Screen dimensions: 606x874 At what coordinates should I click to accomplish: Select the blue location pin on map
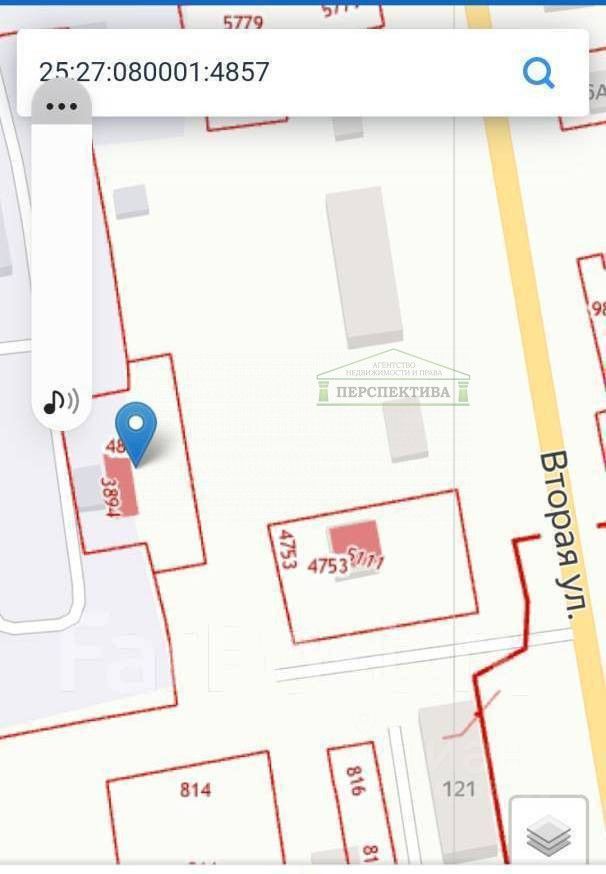point(135,430)
